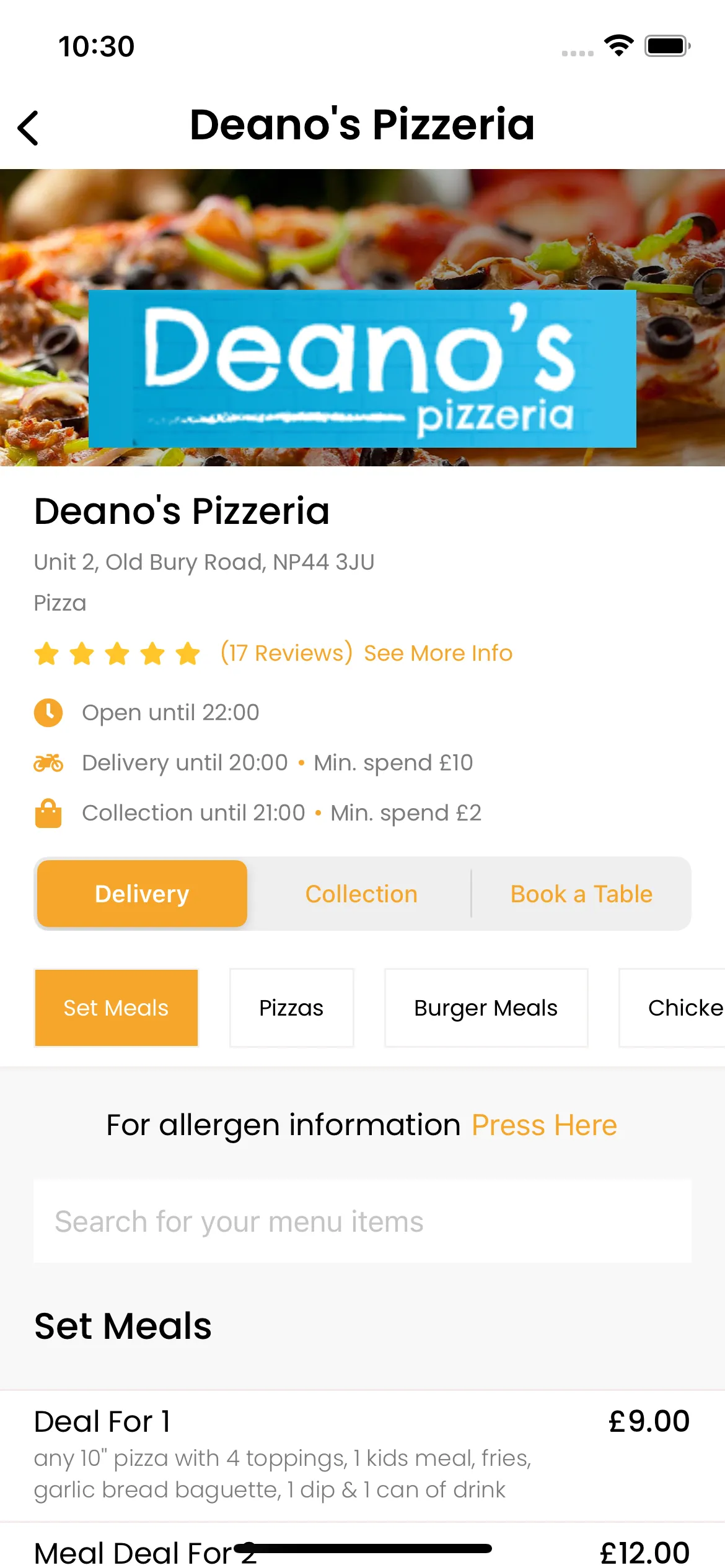
Task: Tap the clock icon next to opening hours
Action: (48, 712)
